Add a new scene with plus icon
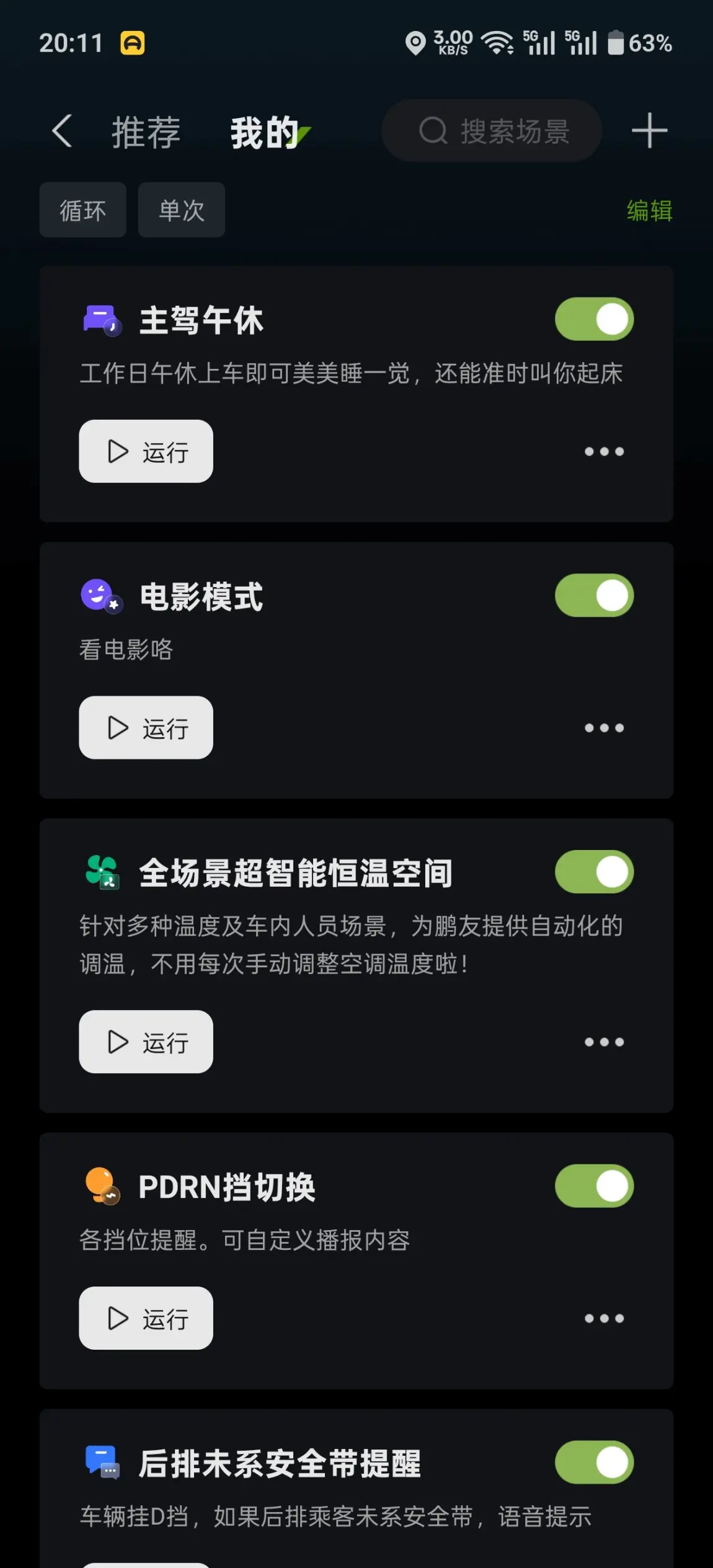The height and width of the screenshot is (1568, 713). pyautogui.click(x=649, y=131)
